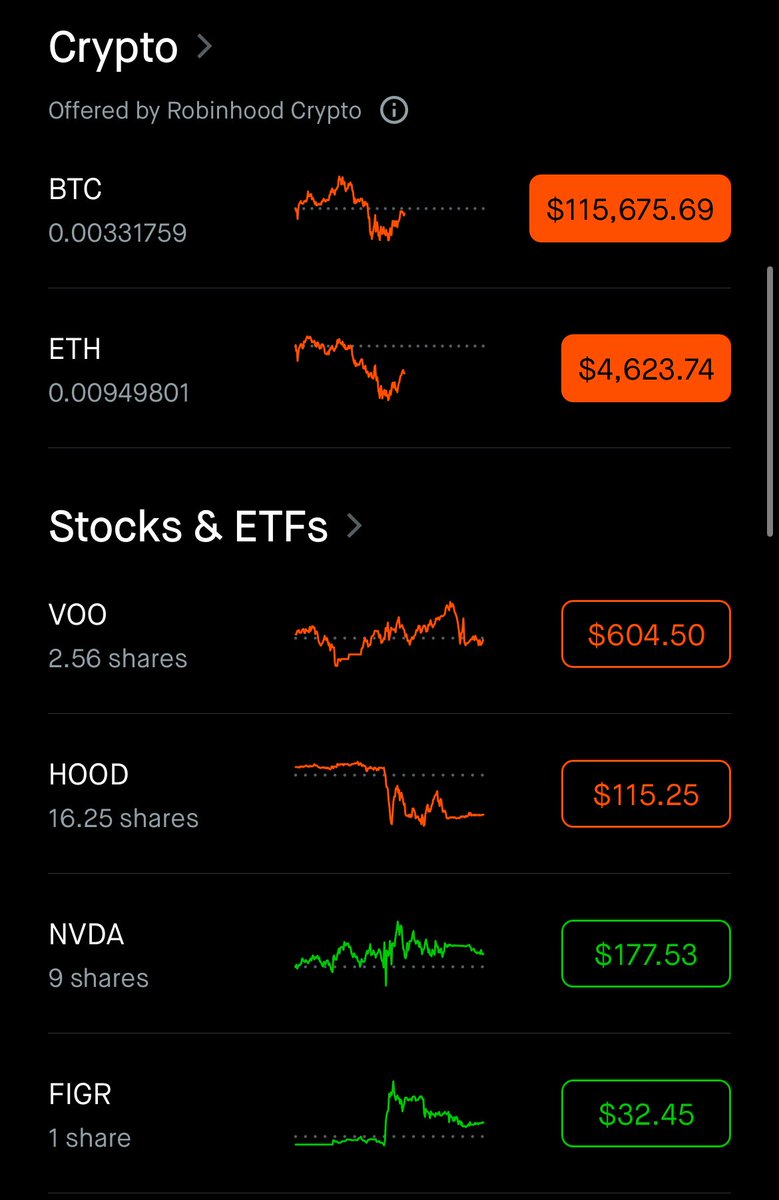Screen dimensions: 779x1200
Task: Tap the info icon beside Robinhood Crypto
Action: [394, 110]
